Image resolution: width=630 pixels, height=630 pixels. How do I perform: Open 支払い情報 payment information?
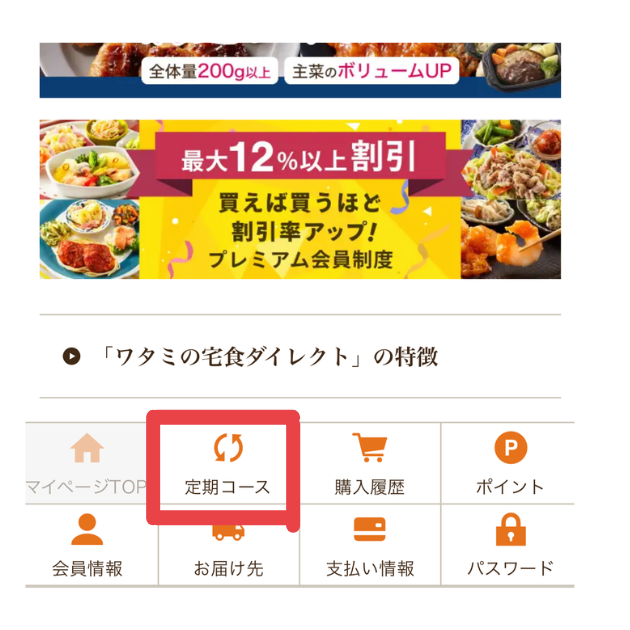coord(369,545)
